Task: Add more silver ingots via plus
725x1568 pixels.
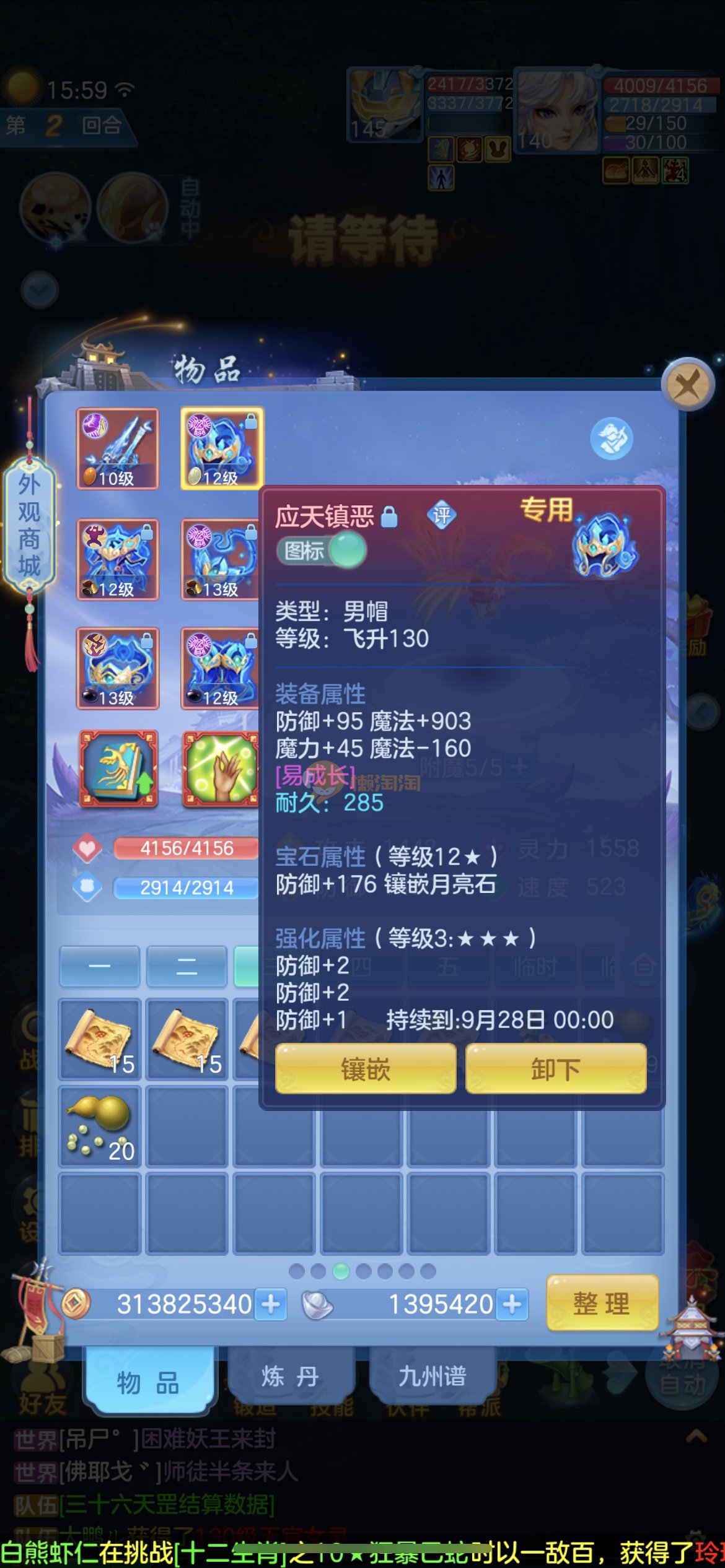Action: (512, 1304)
